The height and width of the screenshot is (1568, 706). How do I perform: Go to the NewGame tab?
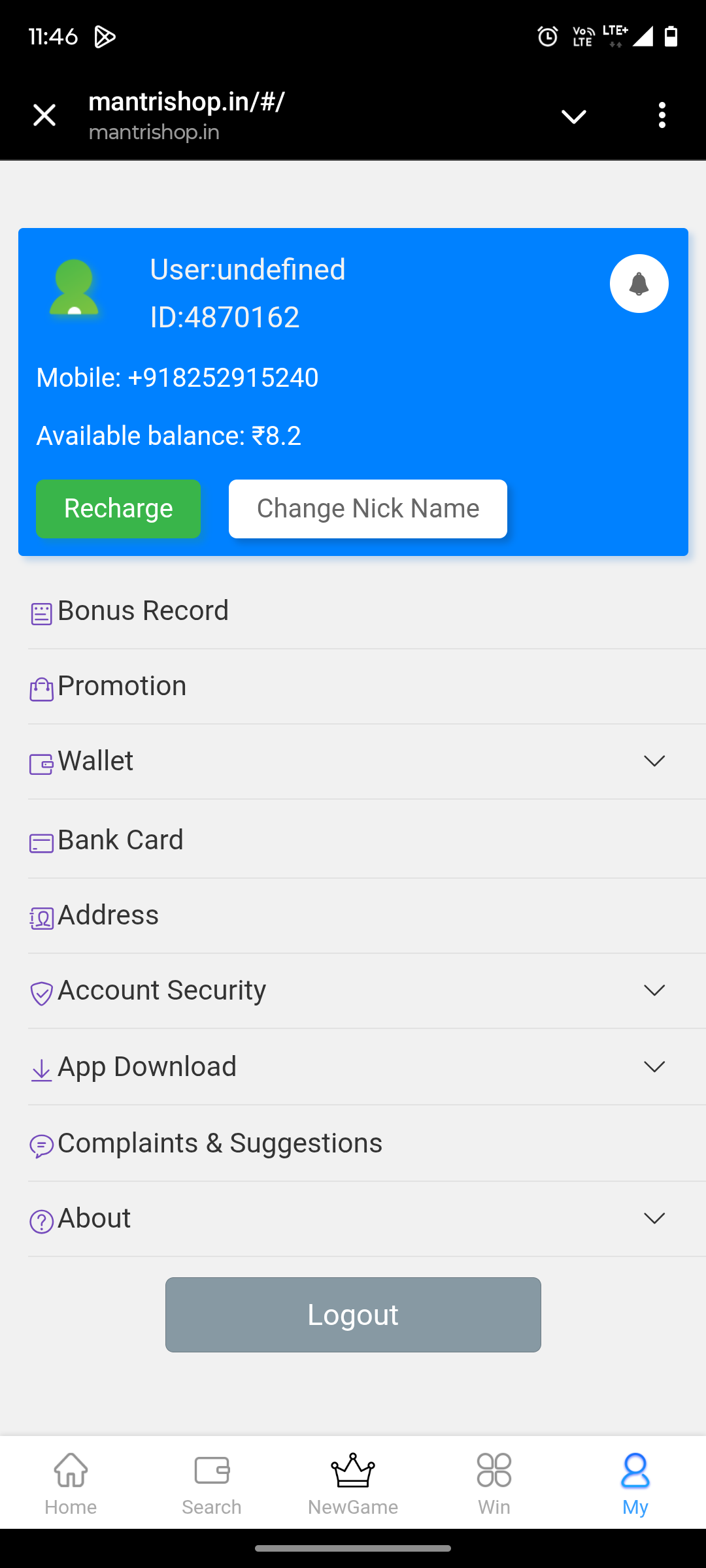pyautogui.click(x=353, y=1483)
